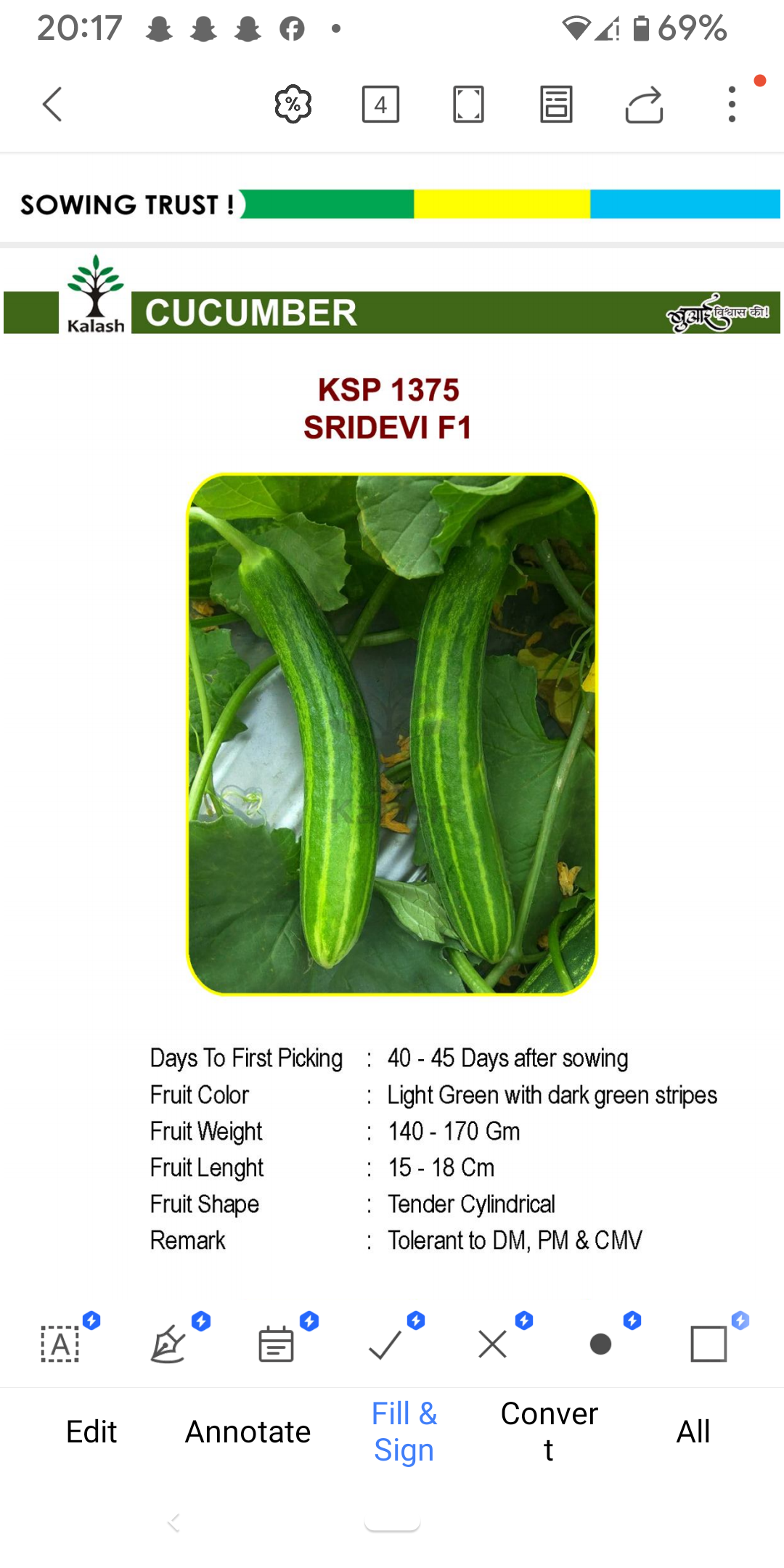Tap the system home pill
This screenshot has width=784, height=1568.
[x=392, y=1523]
